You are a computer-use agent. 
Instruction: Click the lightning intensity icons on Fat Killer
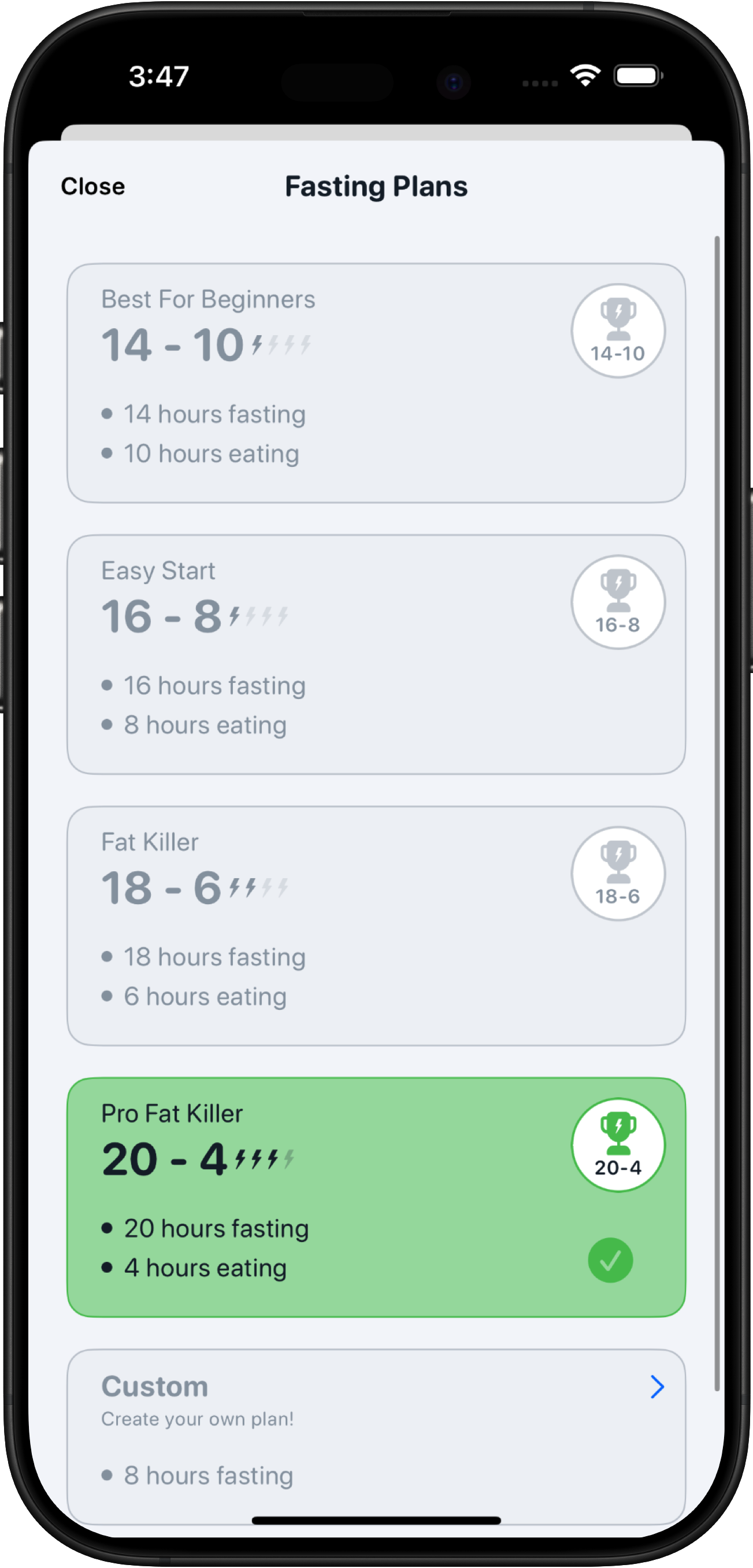258,886
